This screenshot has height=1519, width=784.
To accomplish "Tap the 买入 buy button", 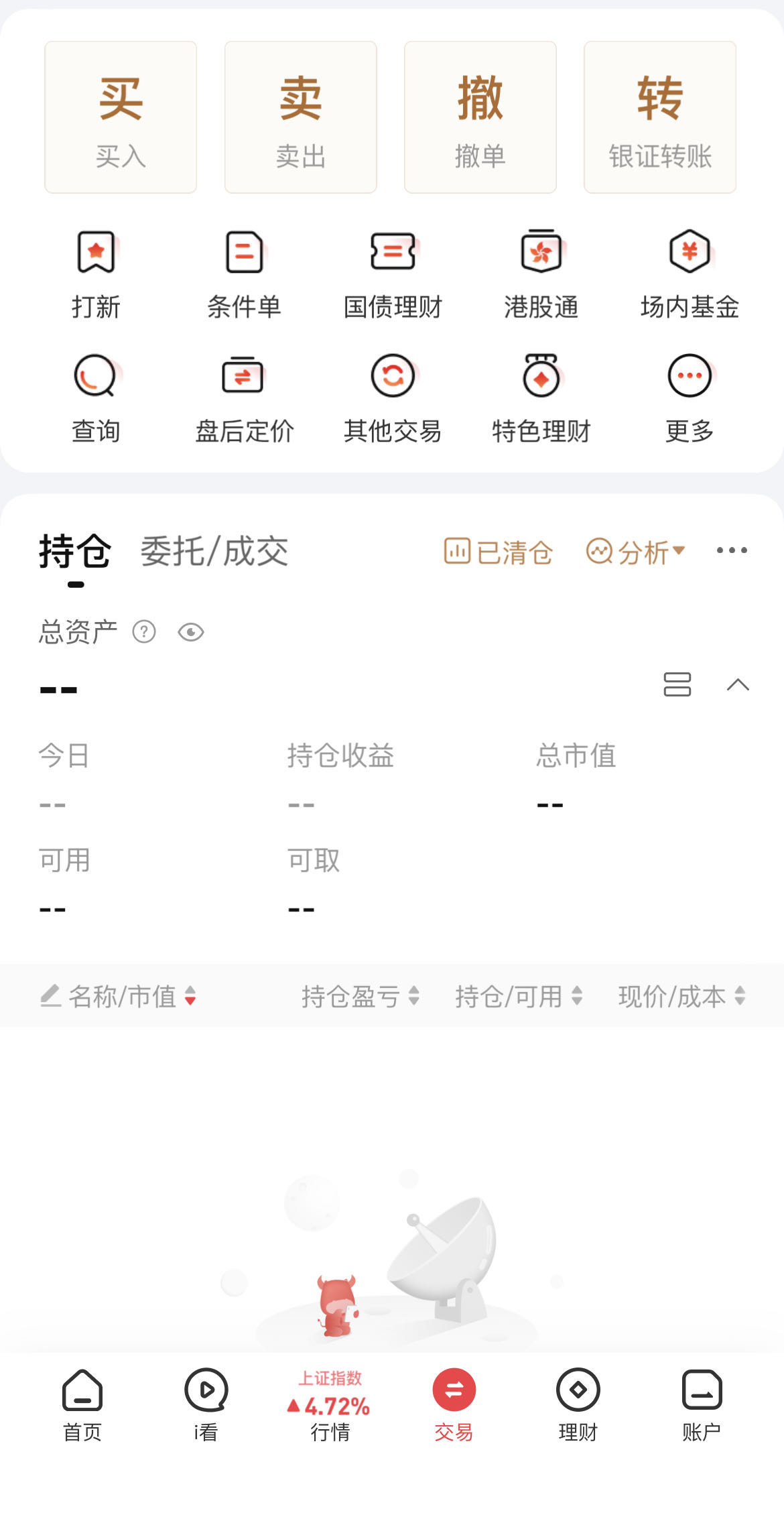I will 121,117.
